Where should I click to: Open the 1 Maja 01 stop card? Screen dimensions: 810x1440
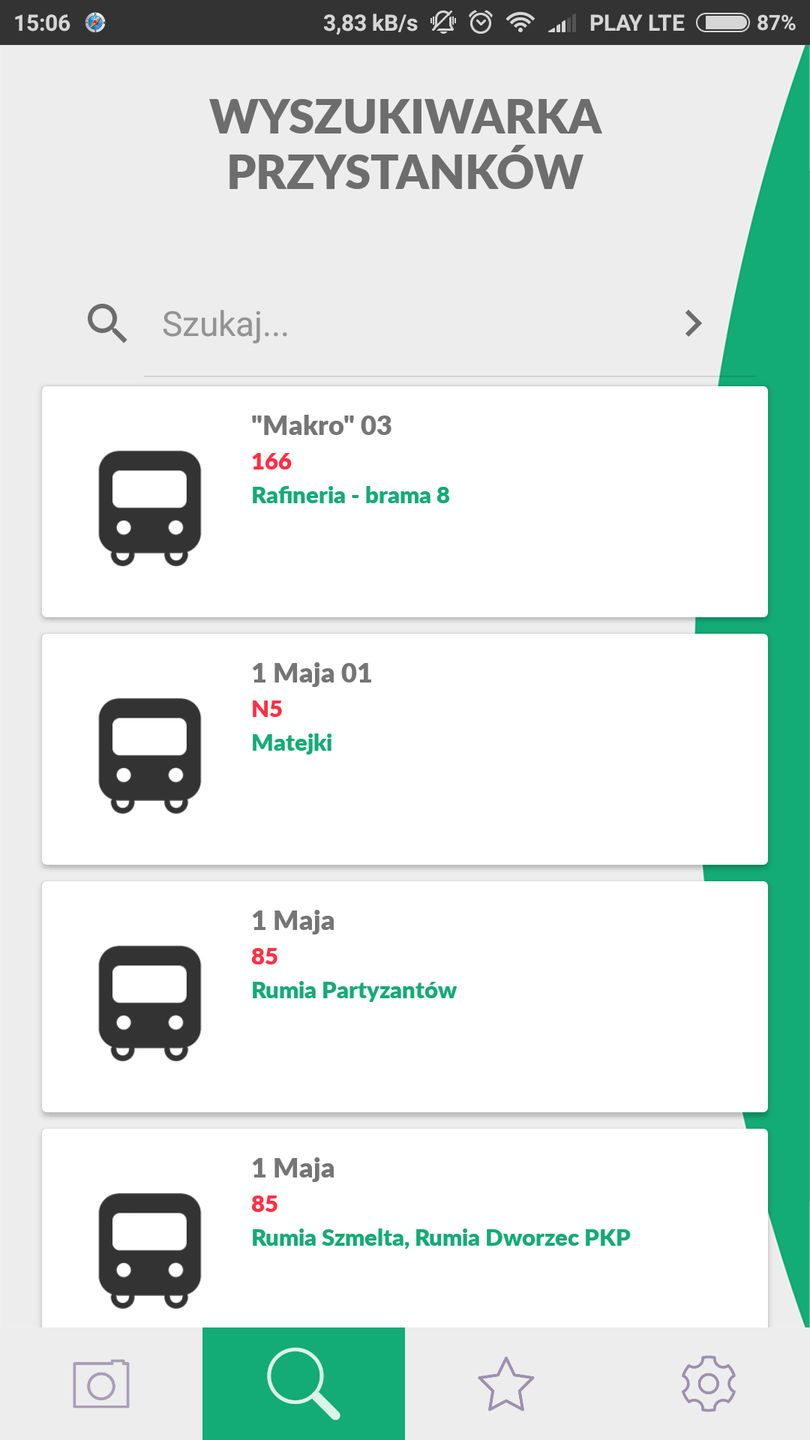tap(404, 748)
